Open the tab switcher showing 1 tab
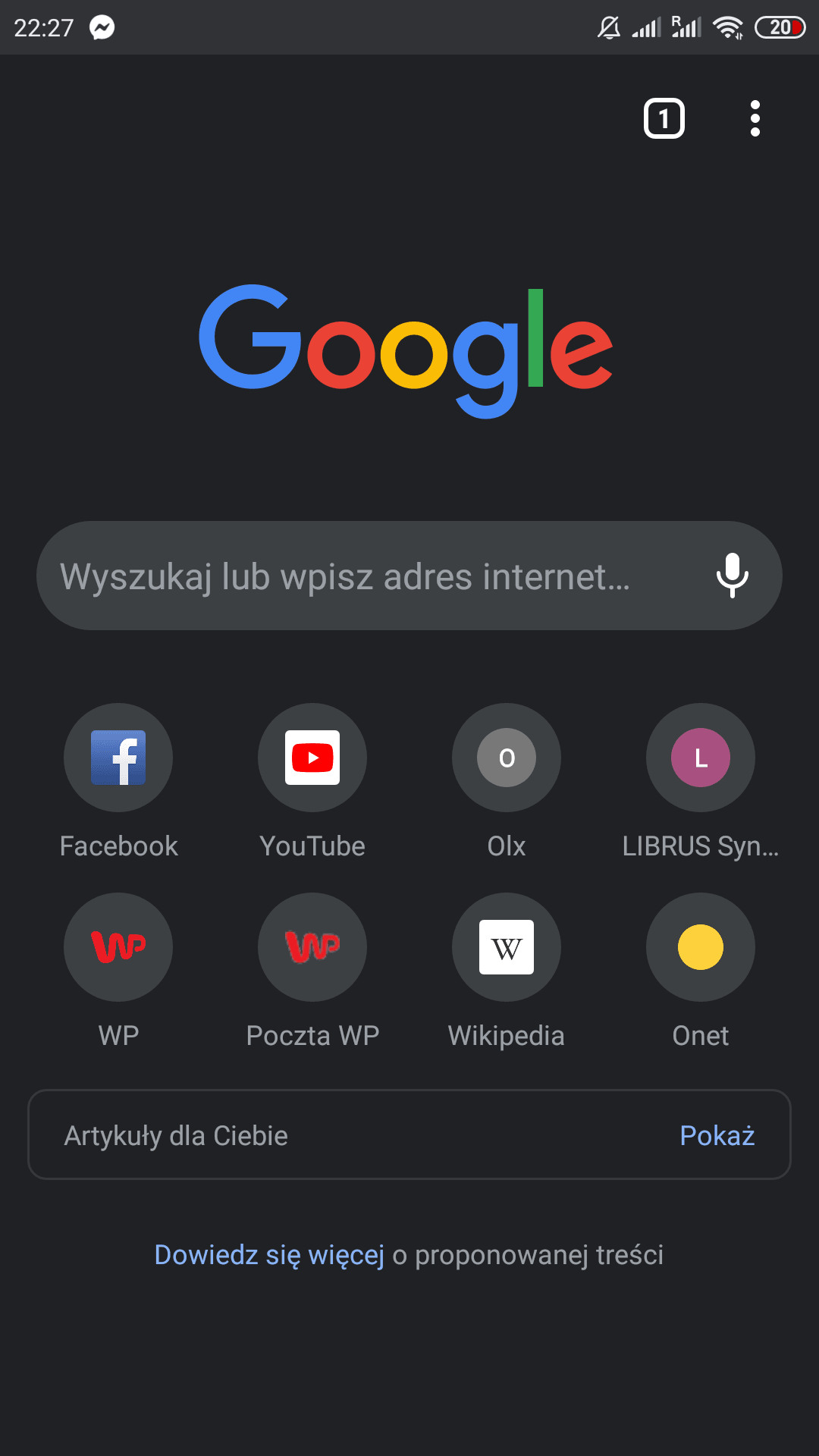This screenshot has width=819, height=1456. pyautogui.click(x=664, y=119)
